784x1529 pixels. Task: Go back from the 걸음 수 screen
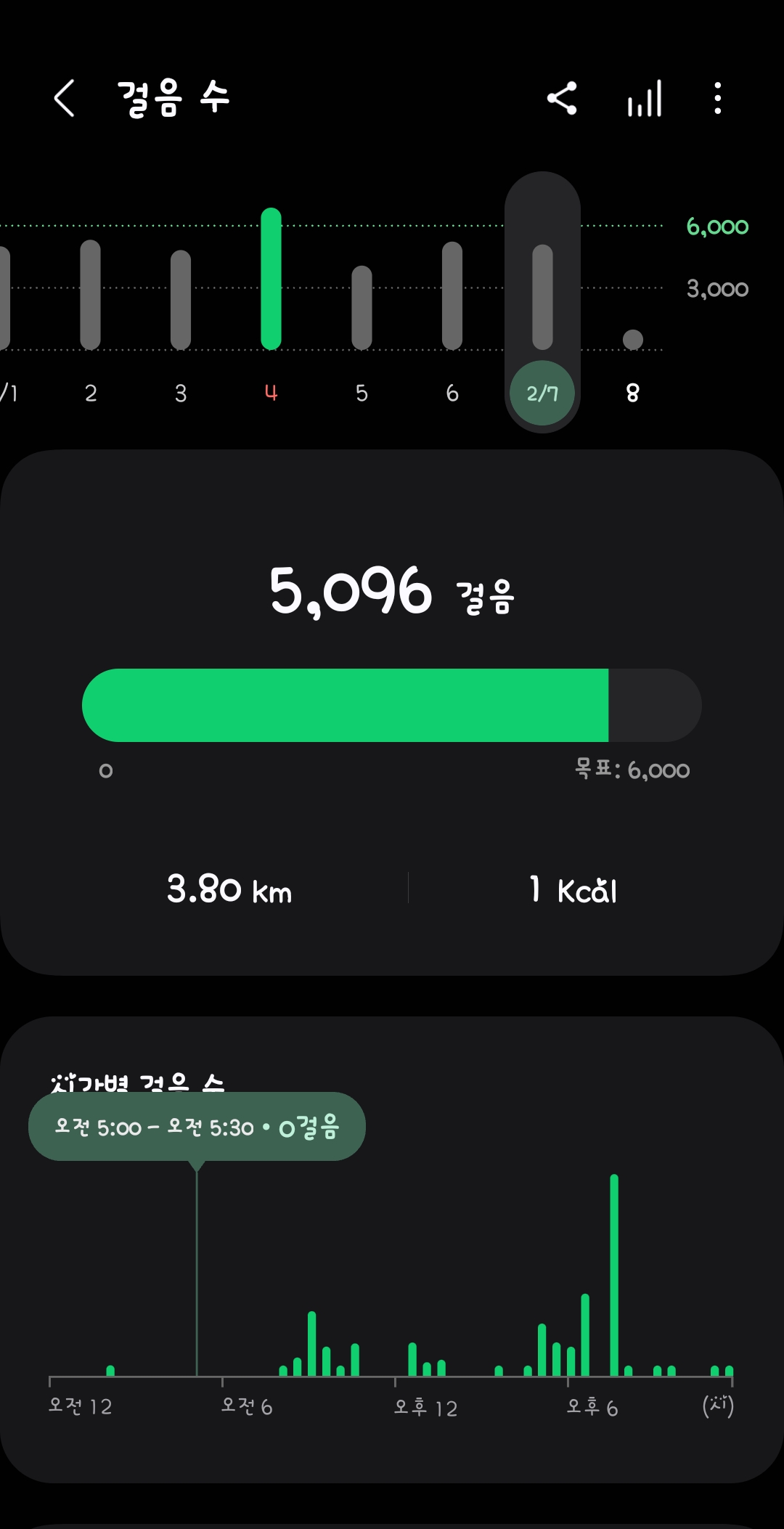[x=64, y=98]
